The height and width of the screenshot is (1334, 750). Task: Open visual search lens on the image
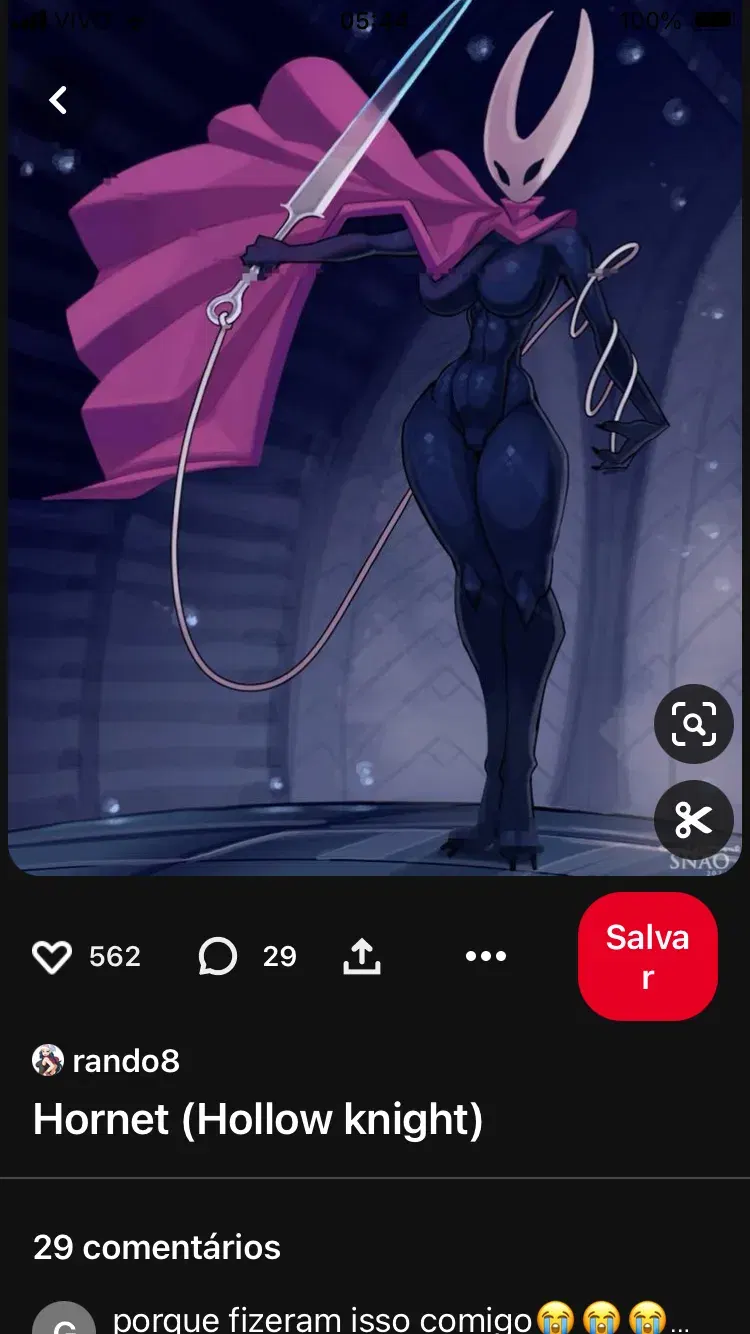[694, 724]
